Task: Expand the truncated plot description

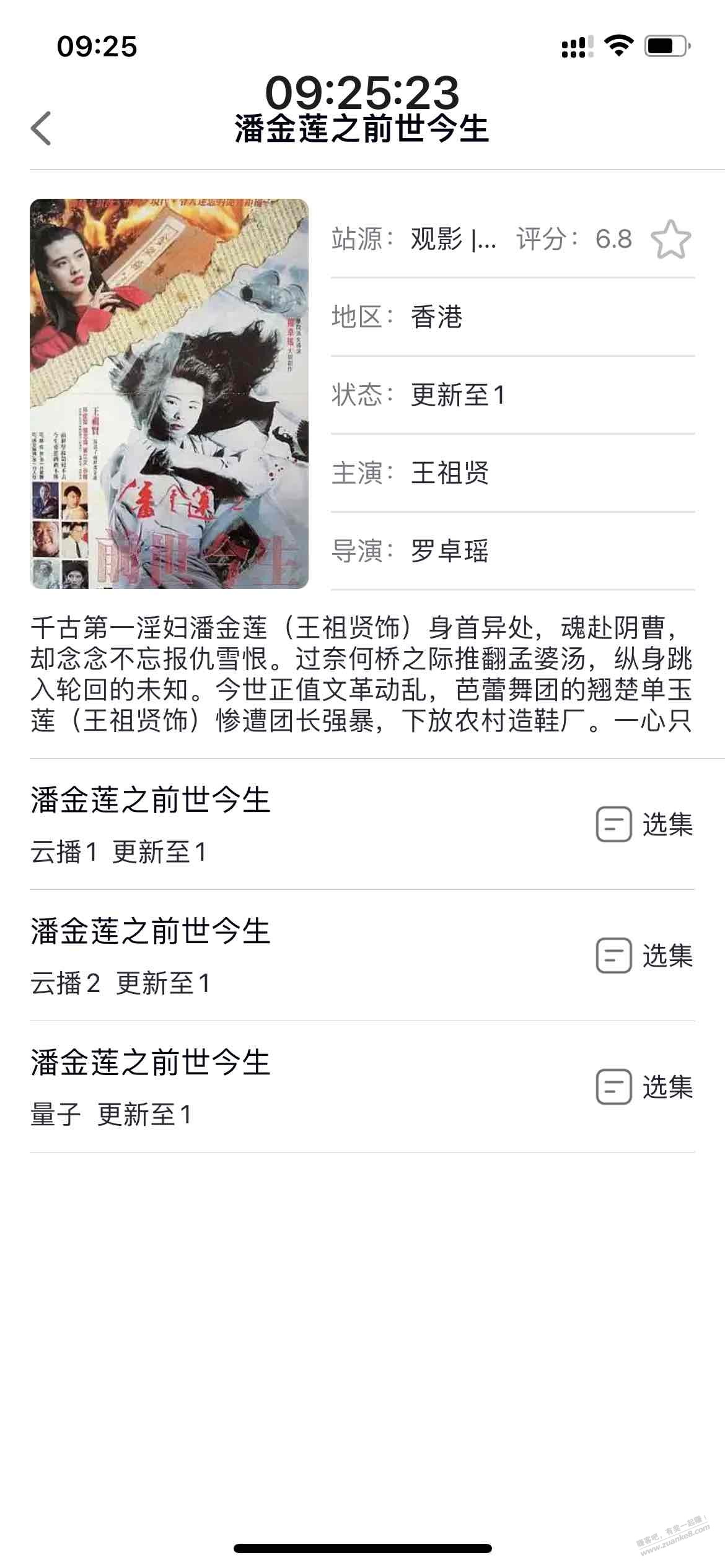Action: pyautogui.click(x=361, y=674)
